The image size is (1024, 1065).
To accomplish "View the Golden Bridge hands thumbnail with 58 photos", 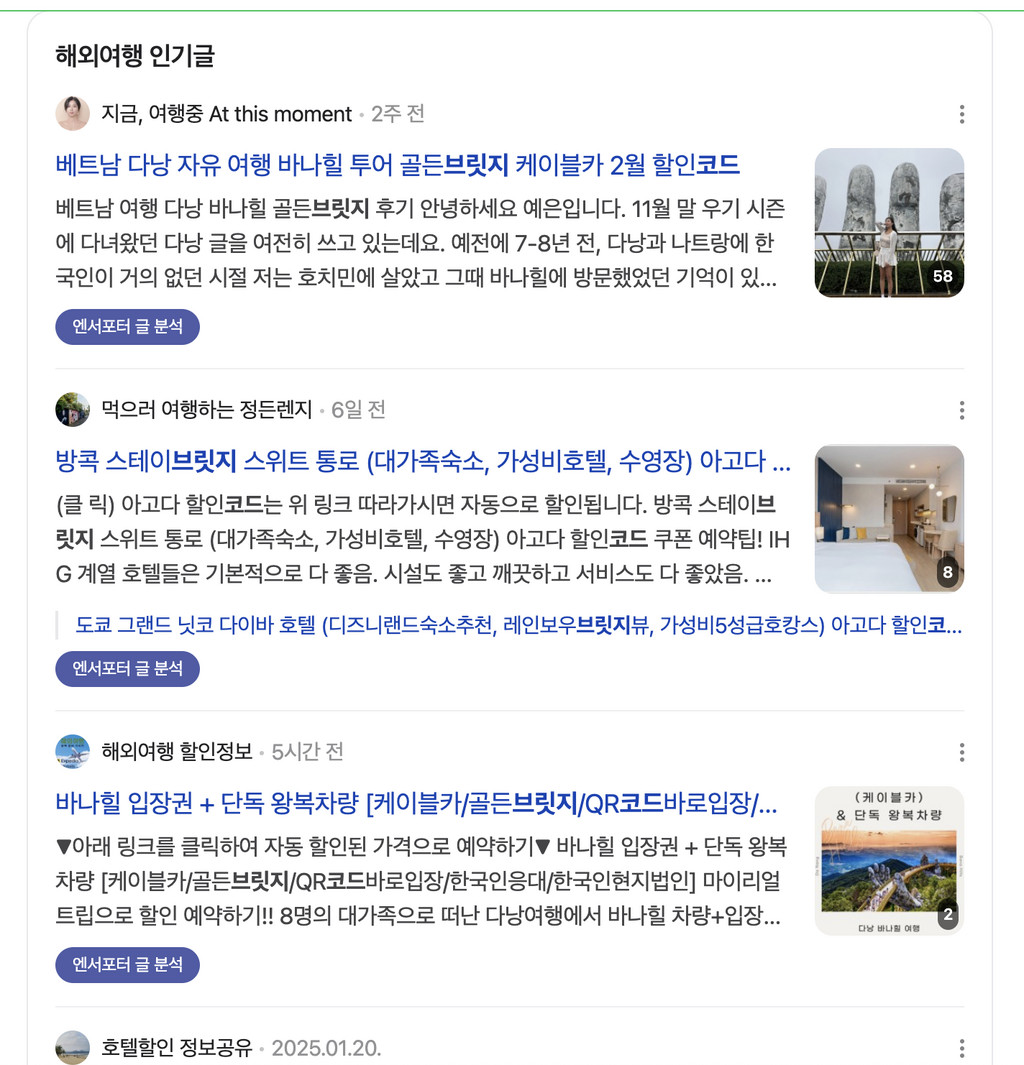I will [x=889, y=222].
